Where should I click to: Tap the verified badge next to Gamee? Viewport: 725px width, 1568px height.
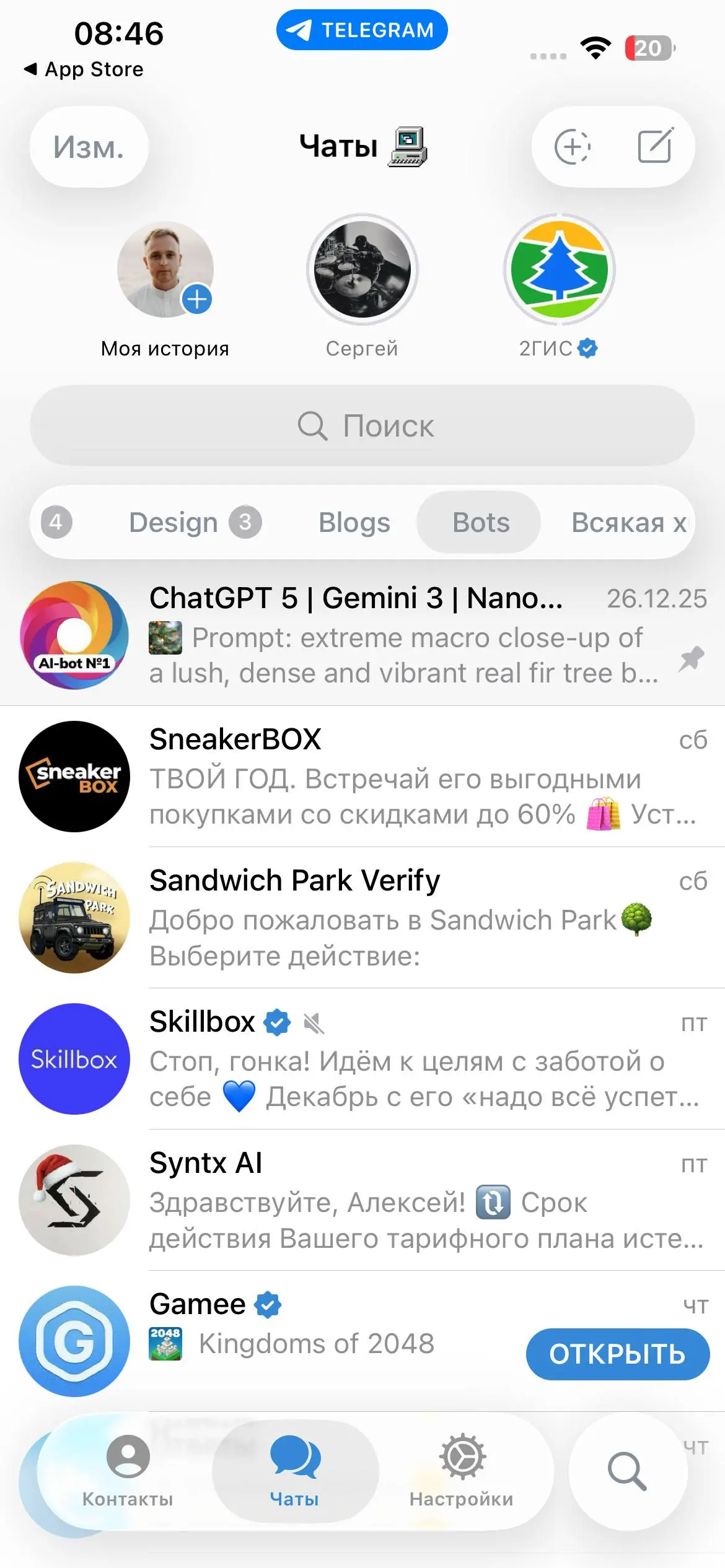[266, 1304]
